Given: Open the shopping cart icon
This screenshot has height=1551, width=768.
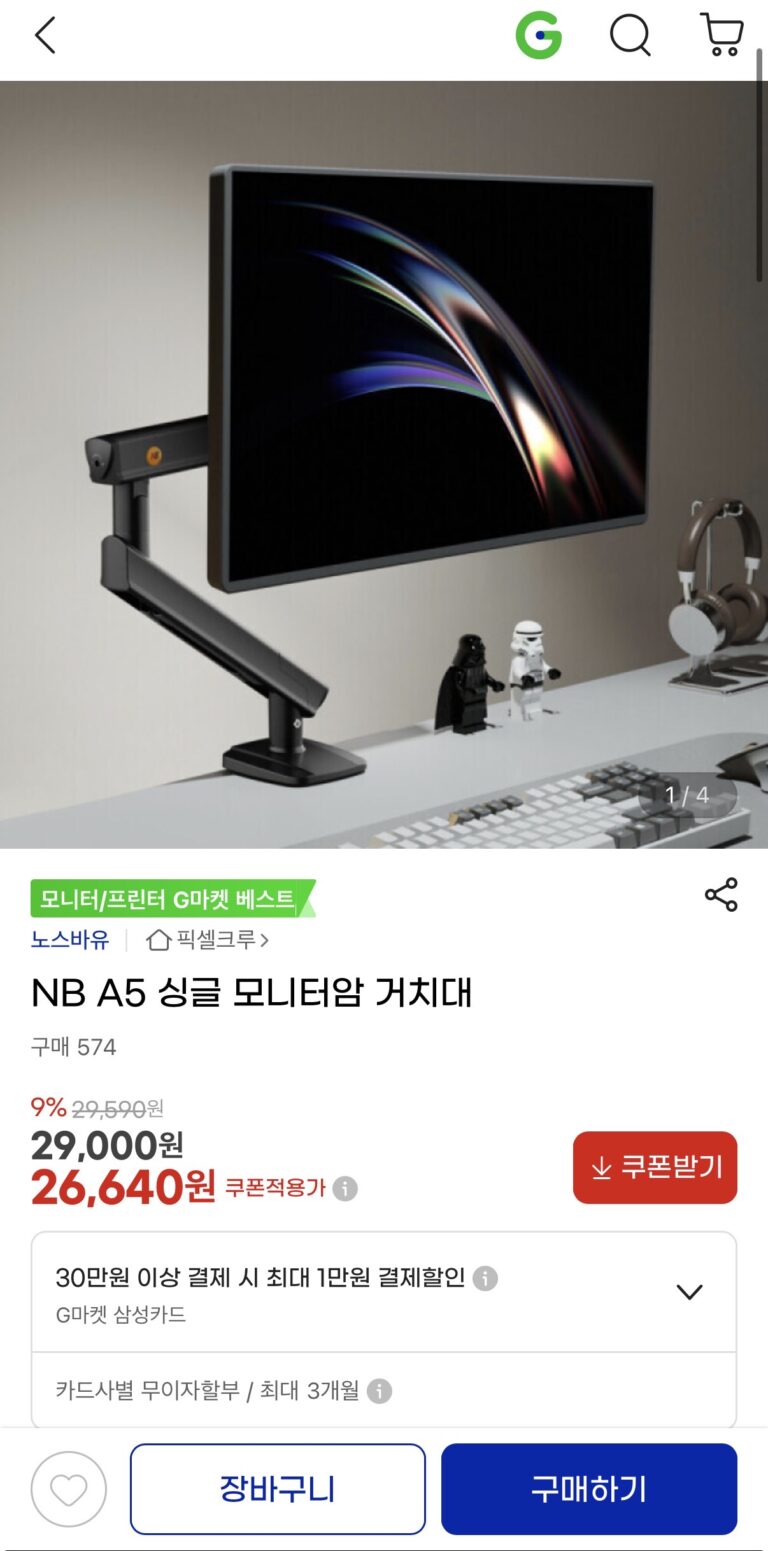Looking at the screenshot, I should 721,35.
